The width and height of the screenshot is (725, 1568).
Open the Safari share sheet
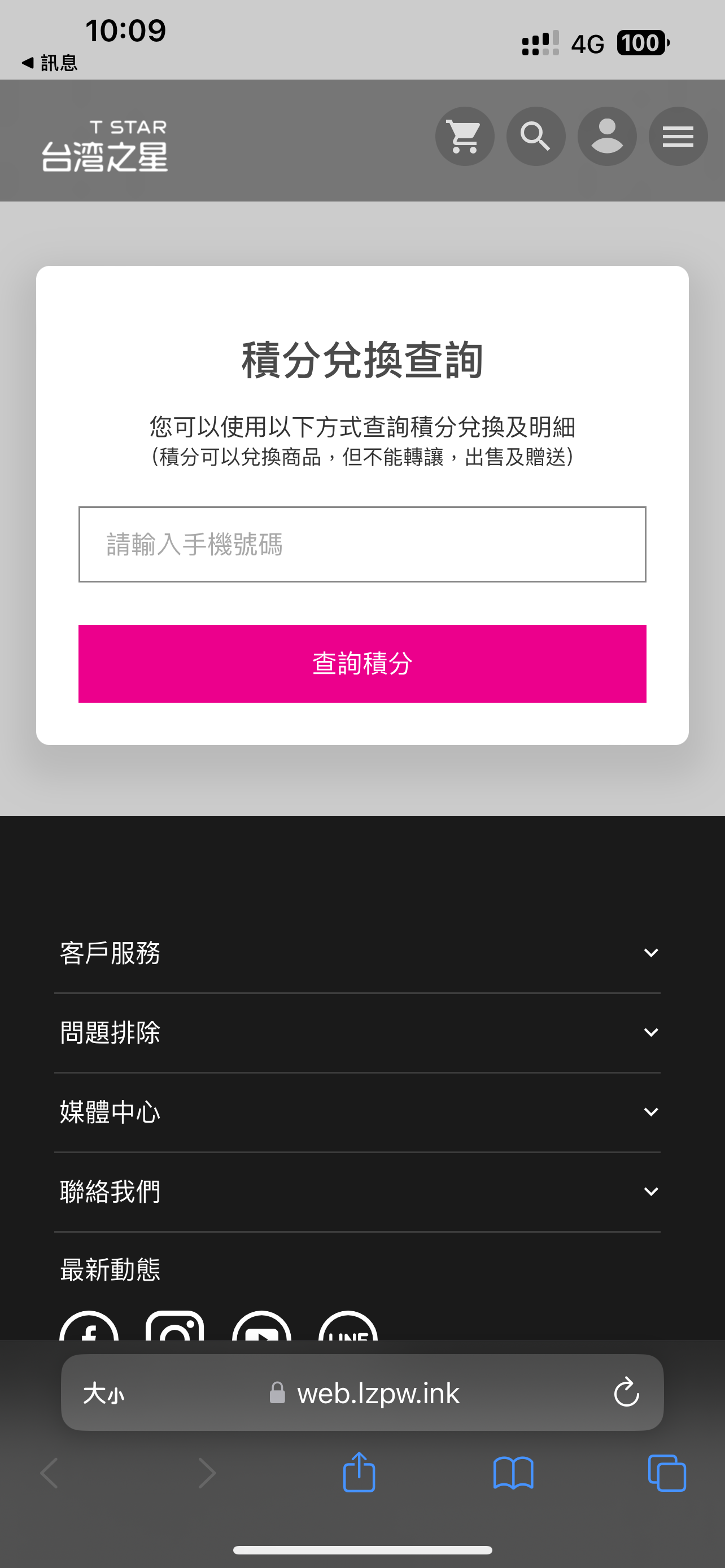(359, 1473)
